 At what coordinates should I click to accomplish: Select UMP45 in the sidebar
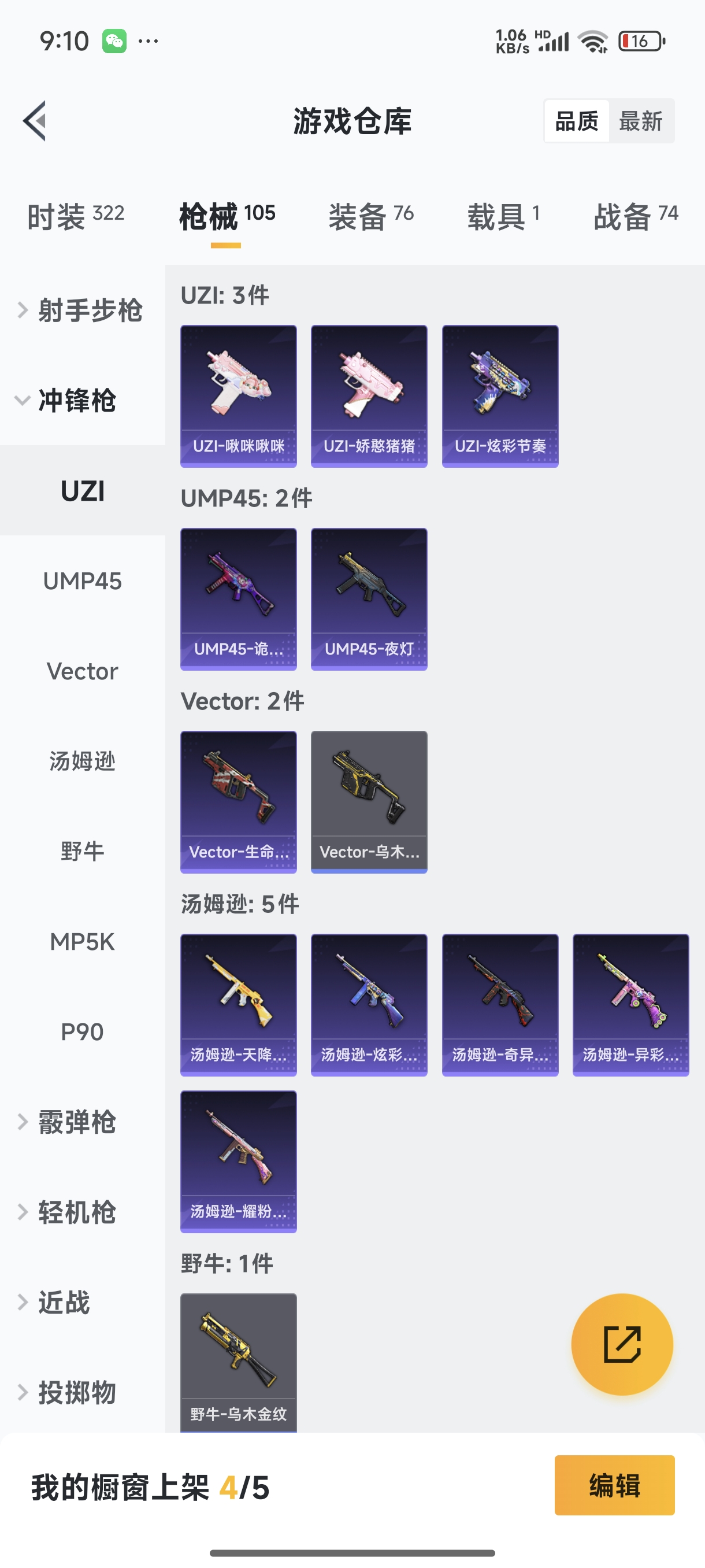point(82,581)
